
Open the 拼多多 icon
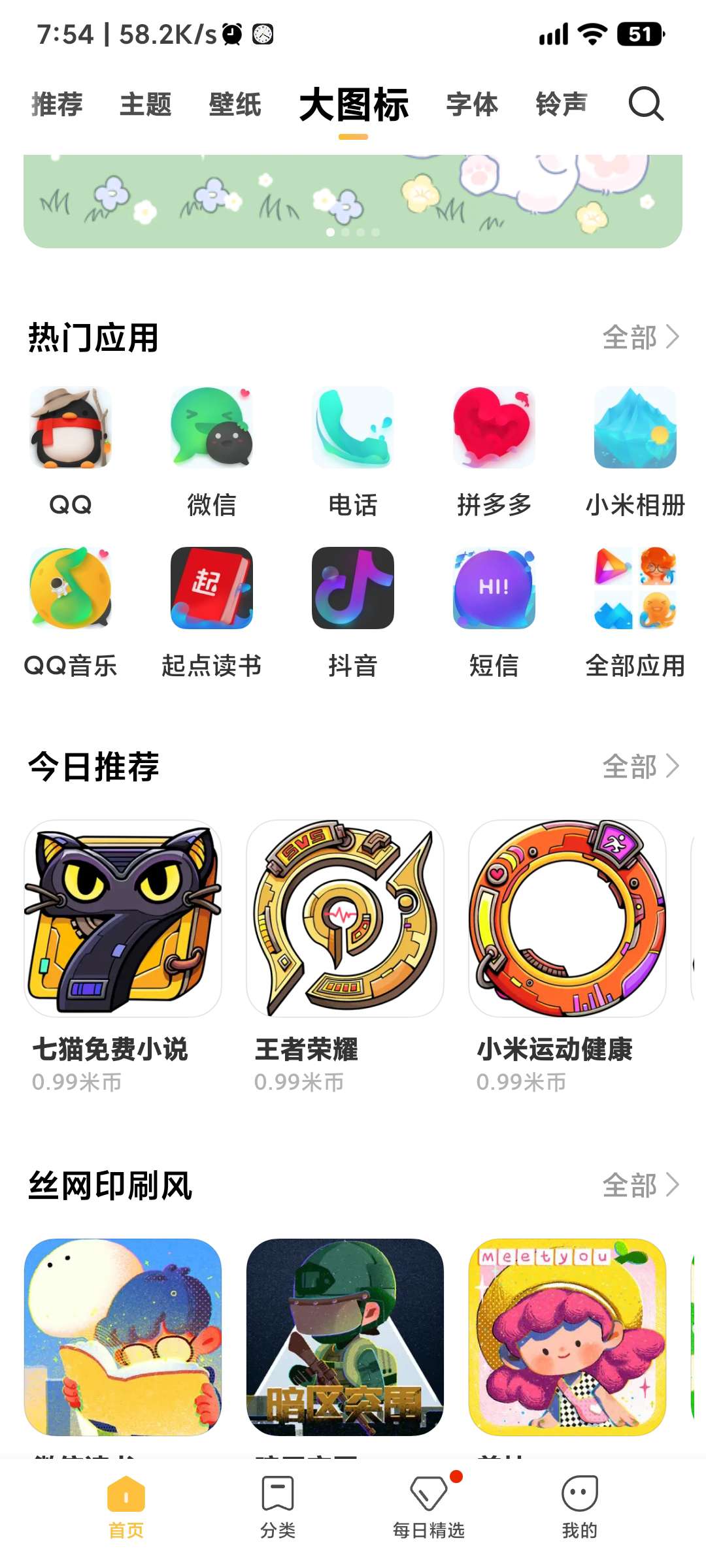pos(494,428)
